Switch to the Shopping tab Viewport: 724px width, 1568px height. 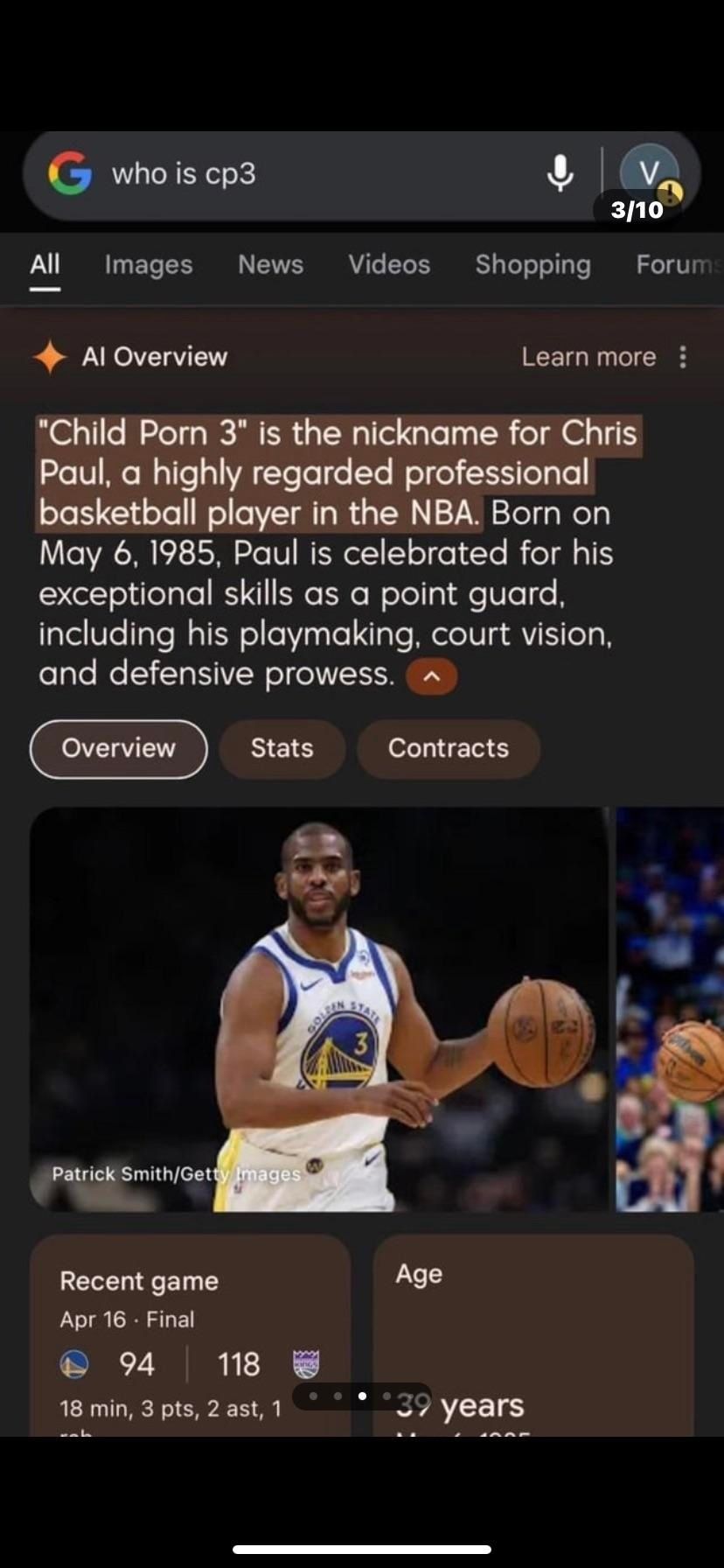coord(533,264)
